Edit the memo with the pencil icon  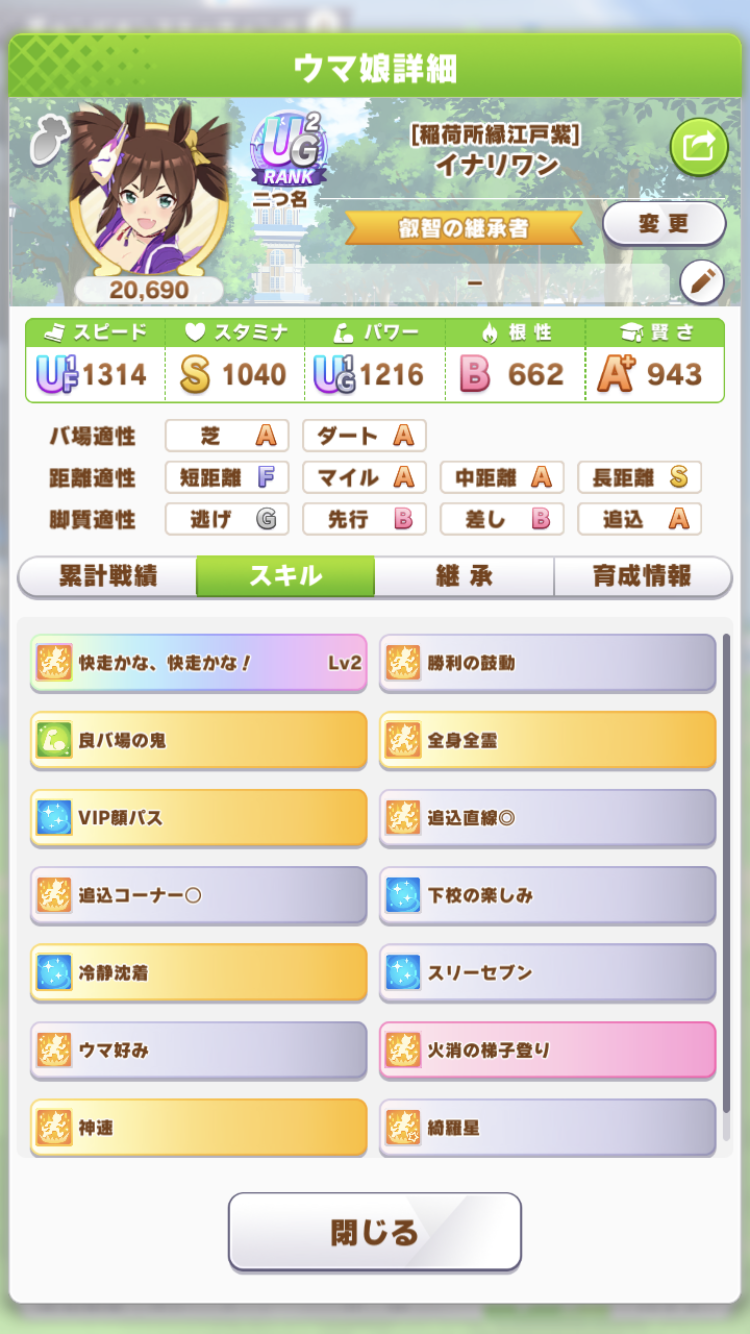click(x=701, y=283)
